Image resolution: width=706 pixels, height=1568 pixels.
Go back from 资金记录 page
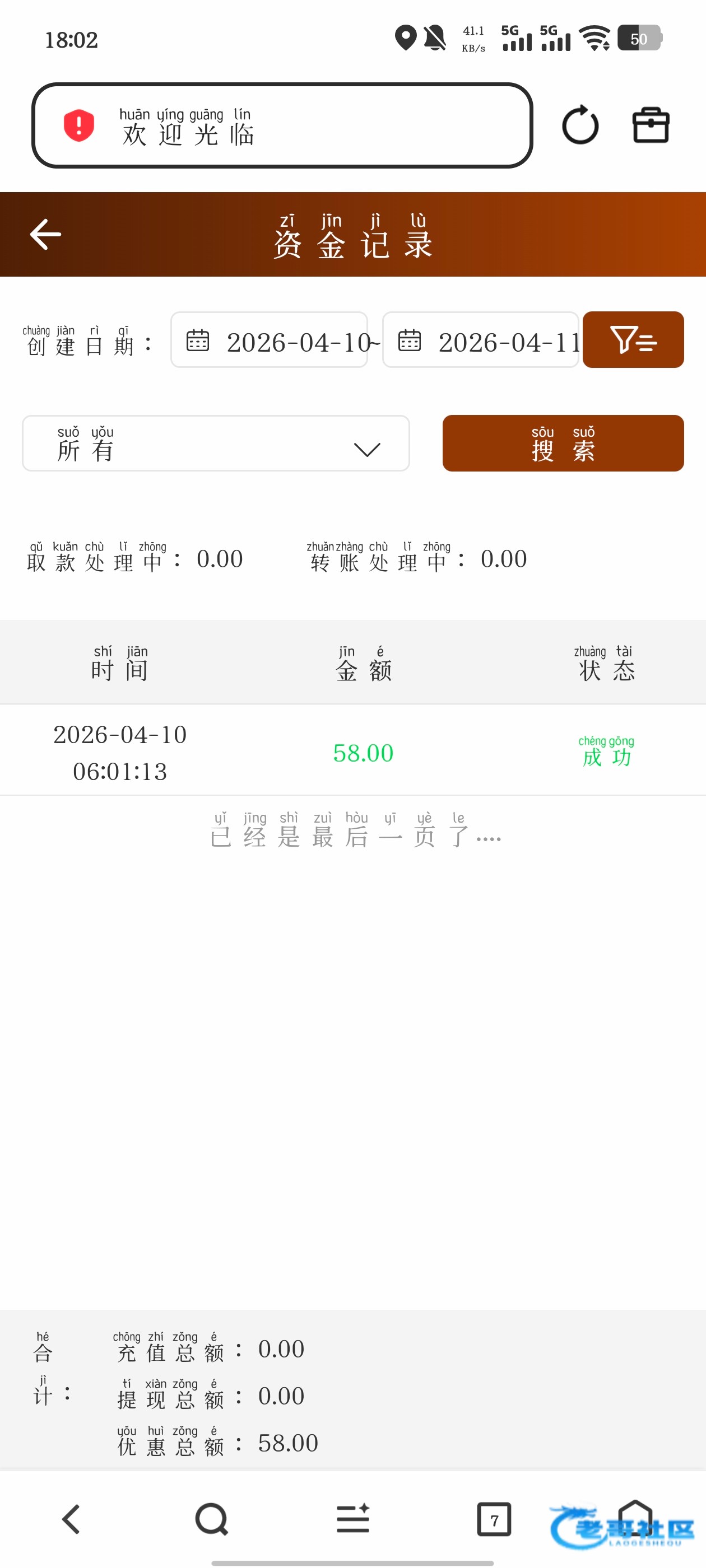(x=46, y=235)
